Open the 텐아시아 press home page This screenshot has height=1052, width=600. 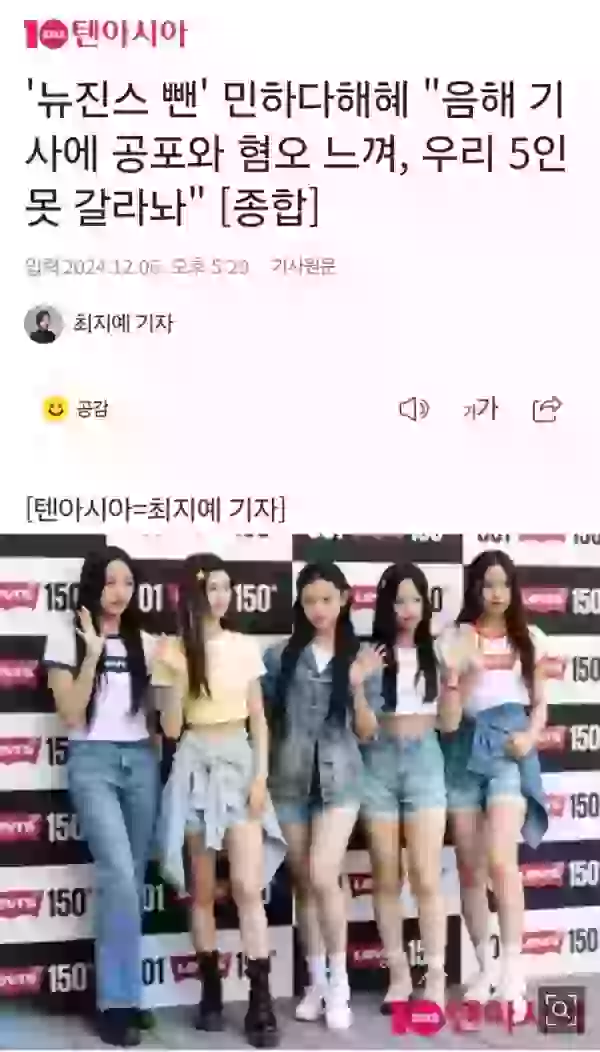click(x=105, y=34)
